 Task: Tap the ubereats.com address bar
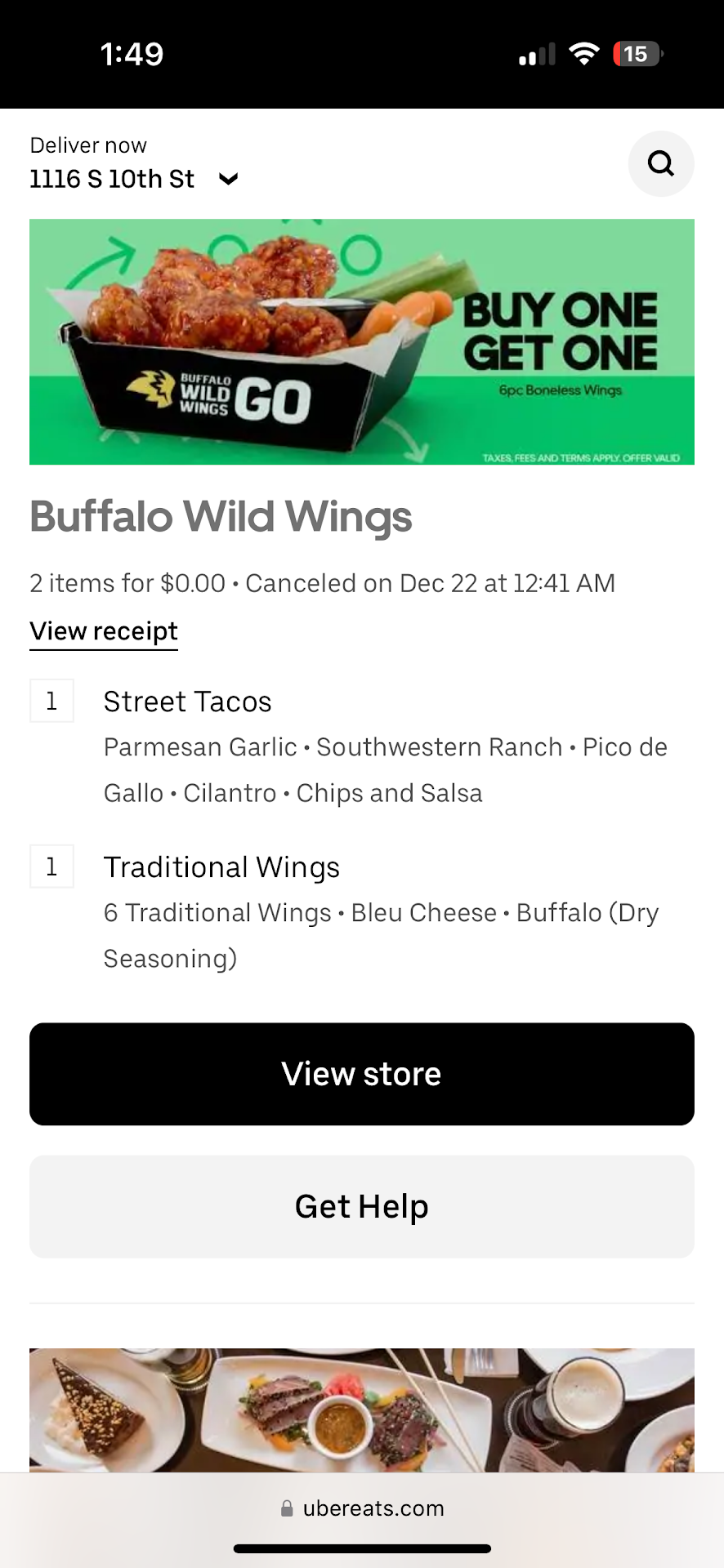click(363, 1508)
